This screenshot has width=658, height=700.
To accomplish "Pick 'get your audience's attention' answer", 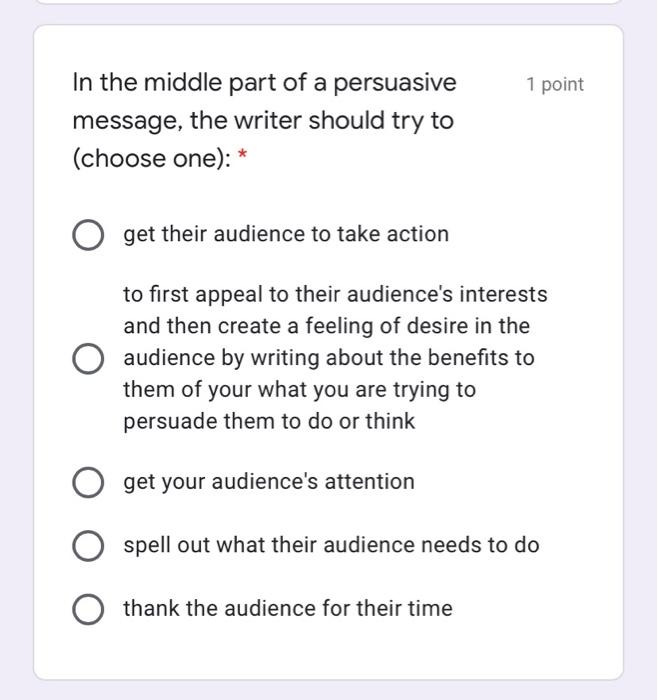I will pos(88,483).
